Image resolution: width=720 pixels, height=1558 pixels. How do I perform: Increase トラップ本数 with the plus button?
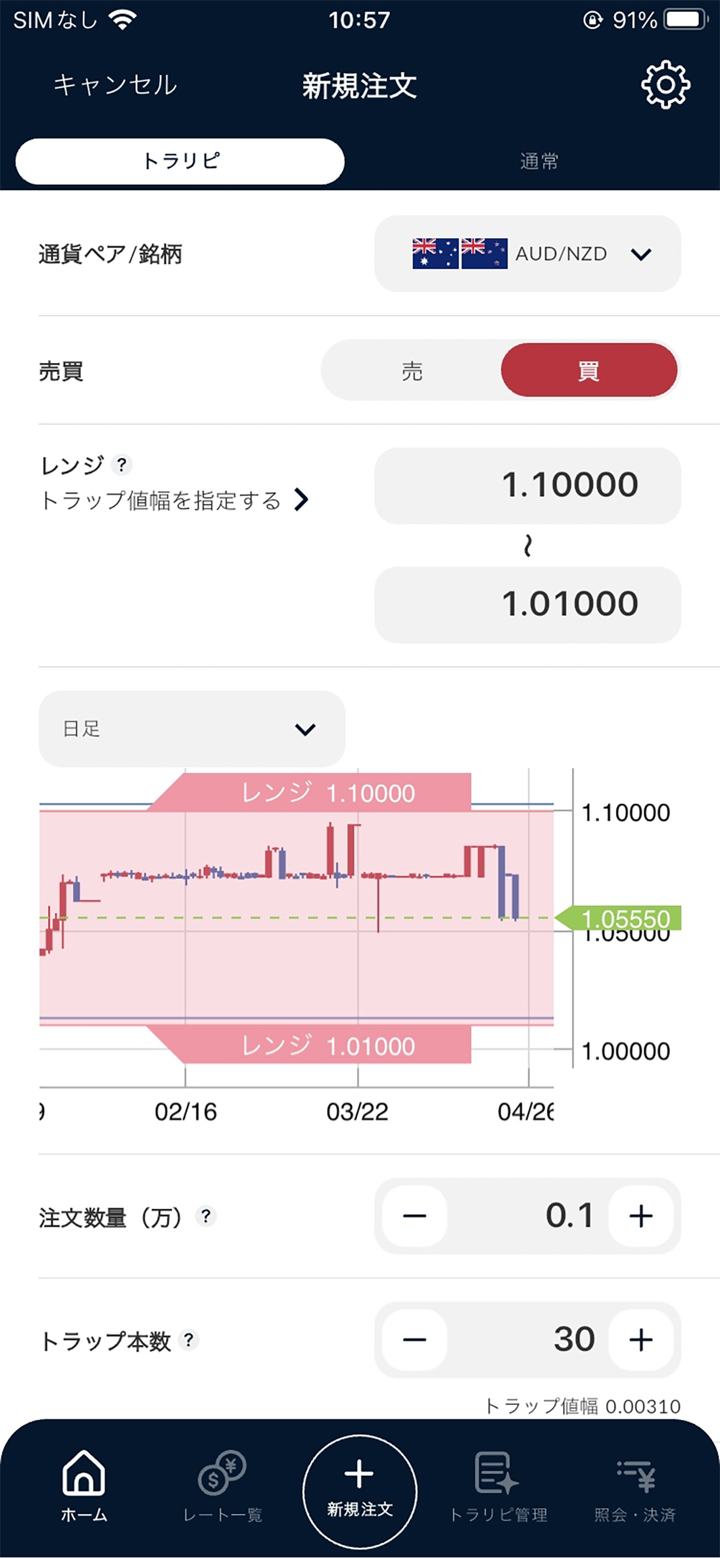pos(641,1340)
